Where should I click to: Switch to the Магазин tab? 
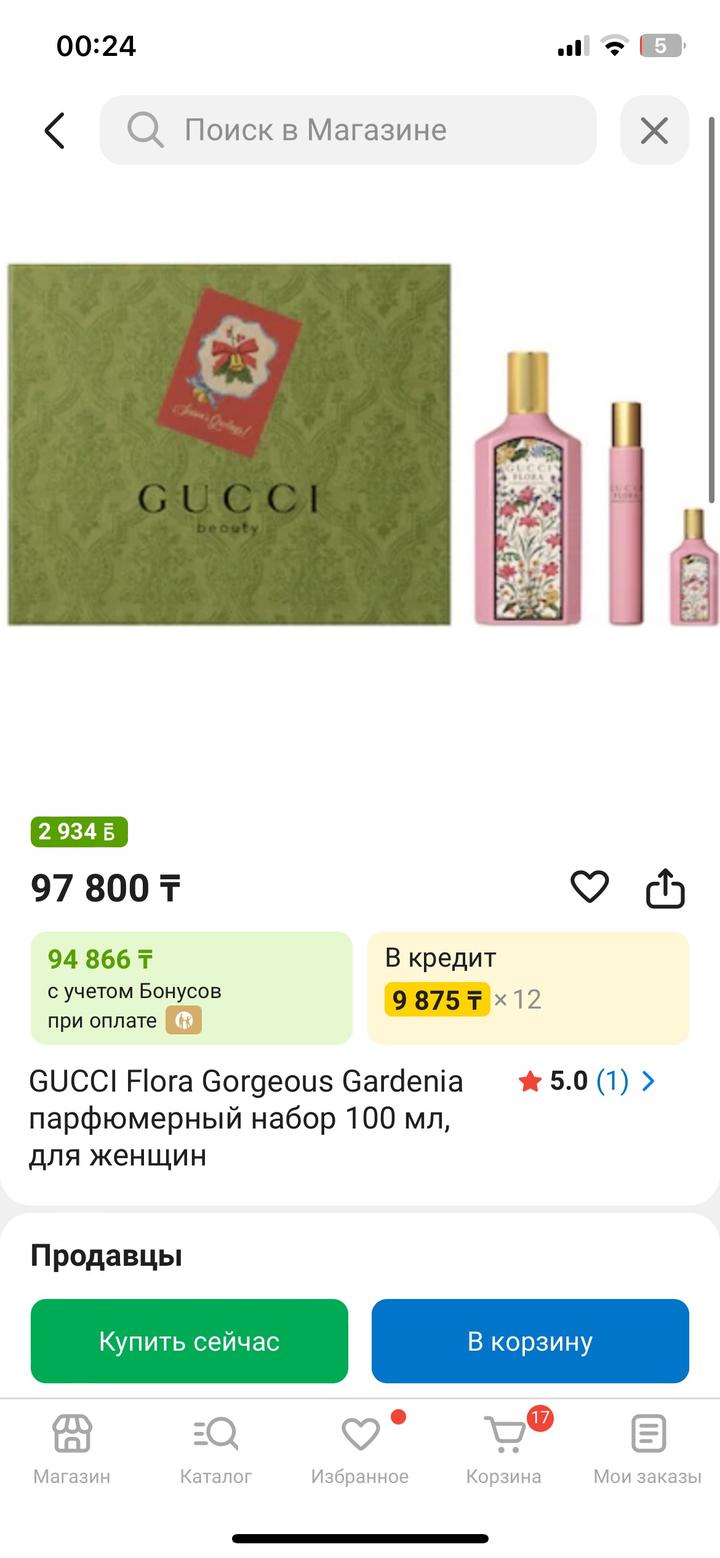[x=72, y=1448]
